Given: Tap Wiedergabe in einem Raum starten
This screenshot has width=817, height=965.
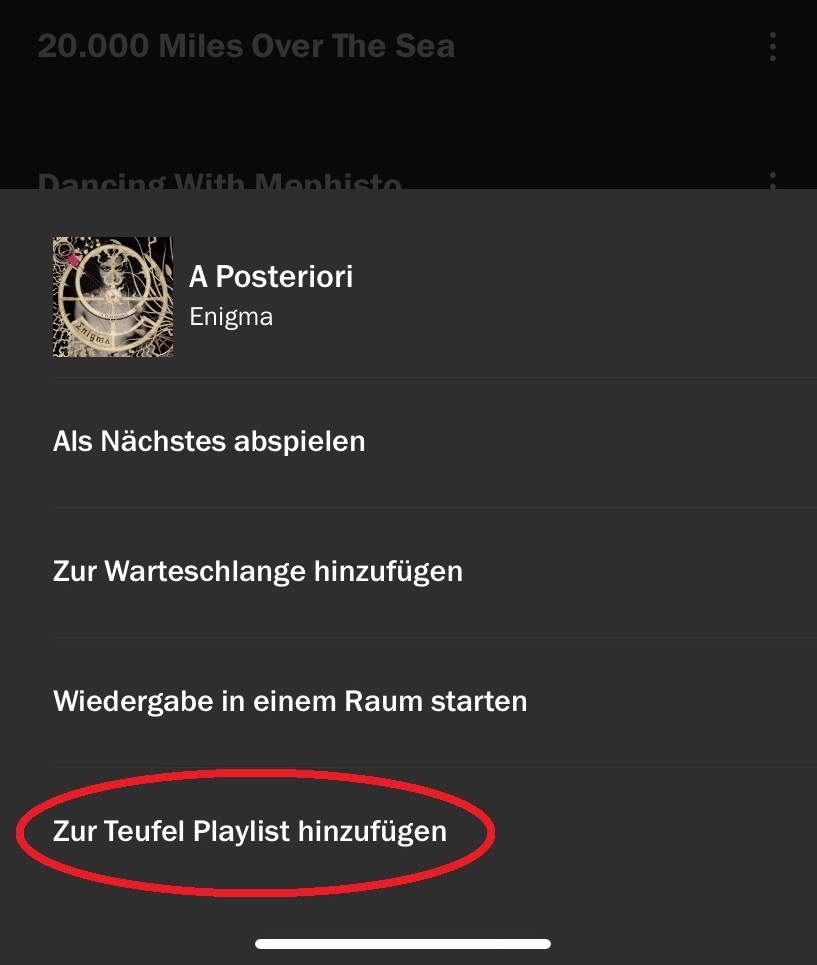Looking at the screenshot, I should coord(290,701).
